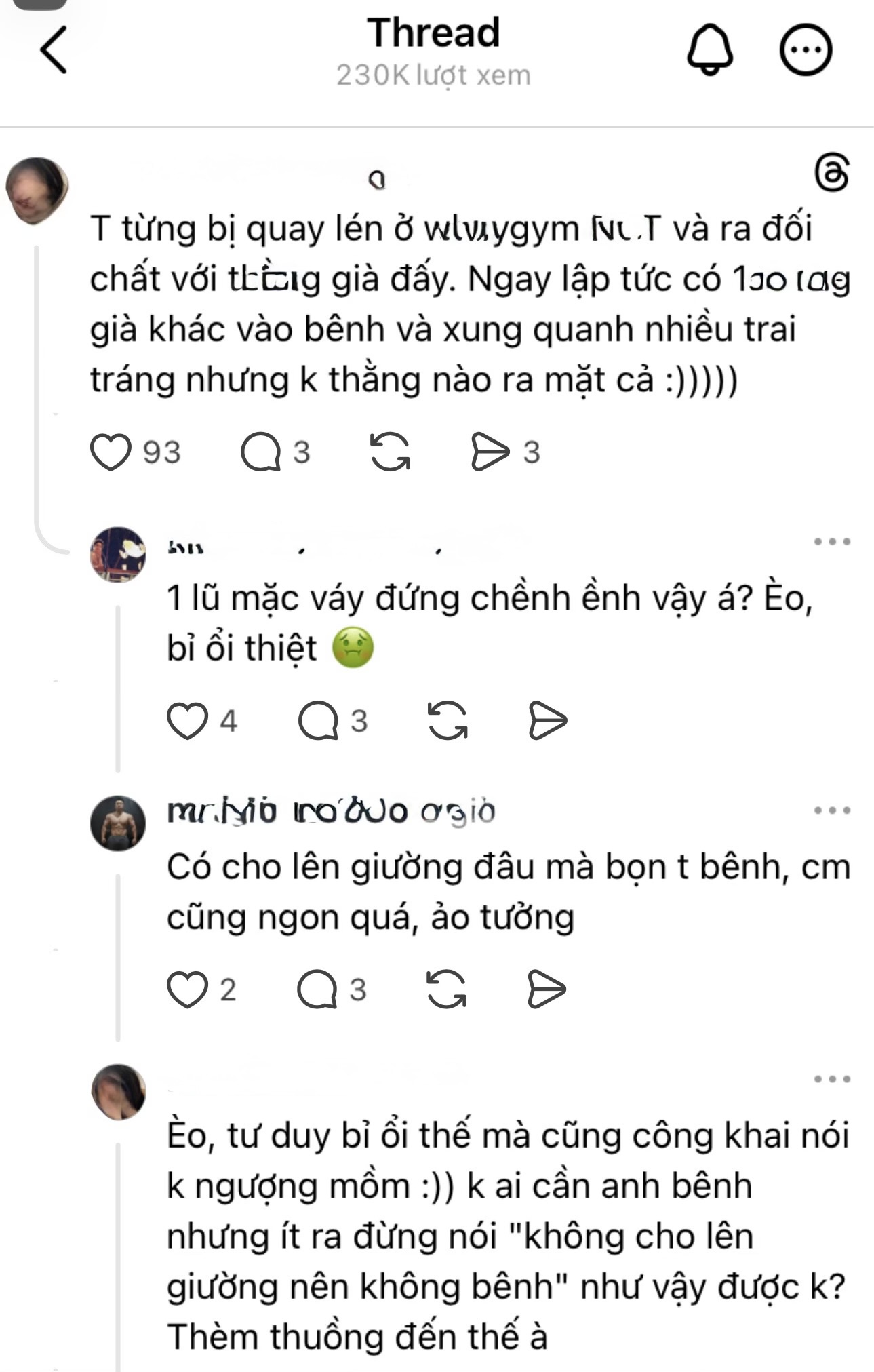Open the more options circle menu
Screen dimensions: 874x1372
click(806, 50)
